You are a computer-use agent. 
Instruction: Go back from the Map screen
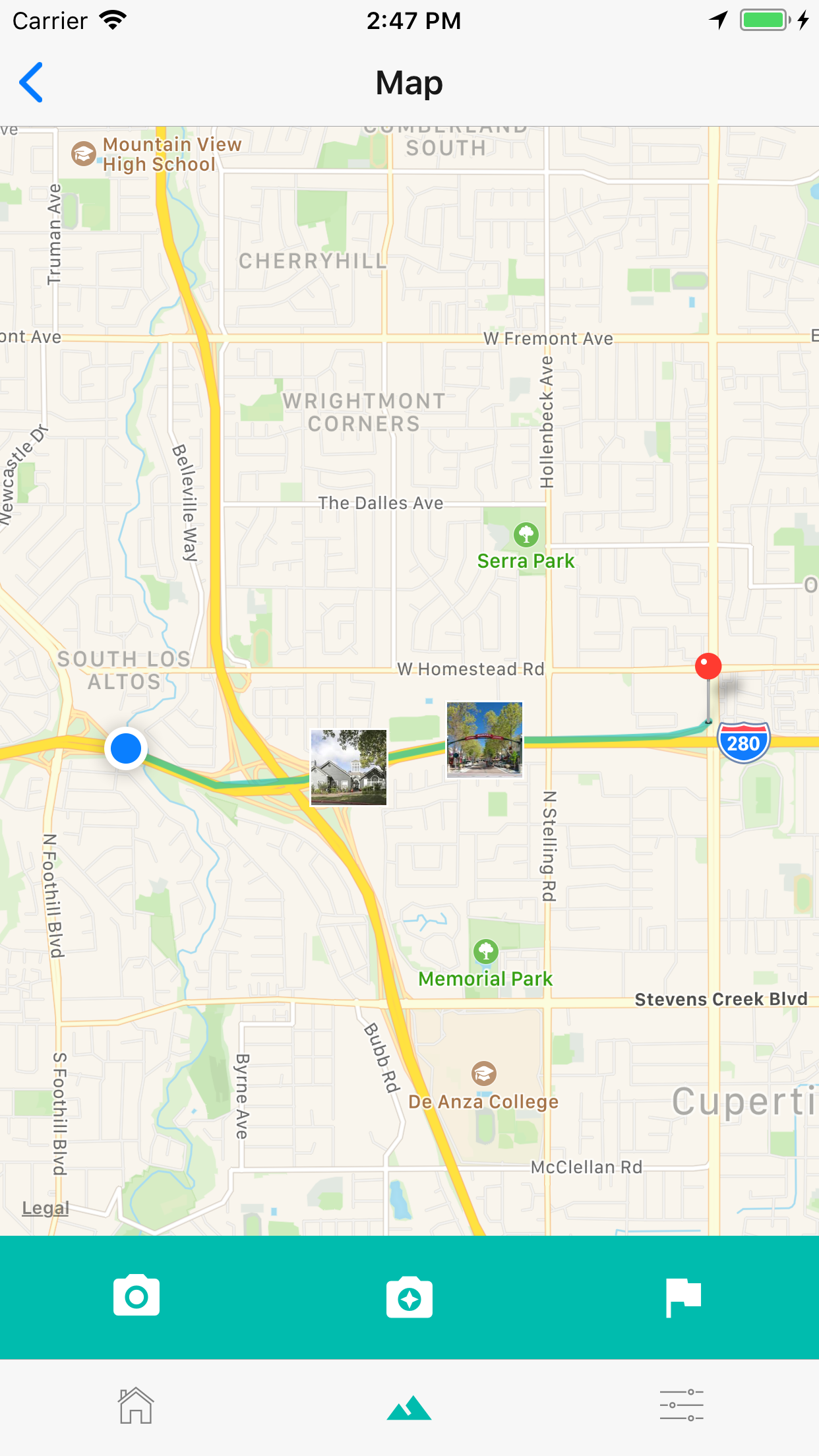point(32,82)
